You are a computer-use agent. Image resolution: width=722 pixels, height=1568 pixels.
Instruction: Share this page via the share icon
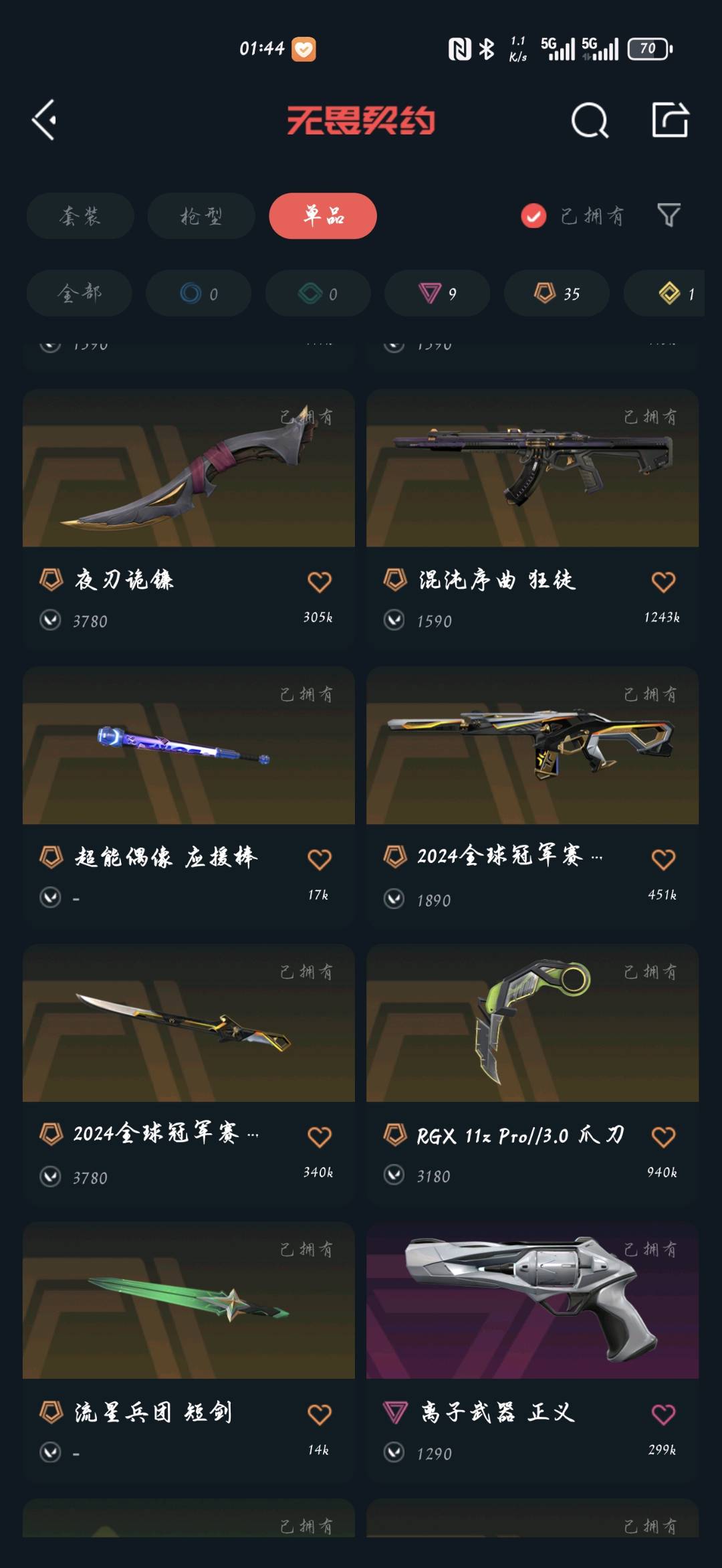(670, 120)
